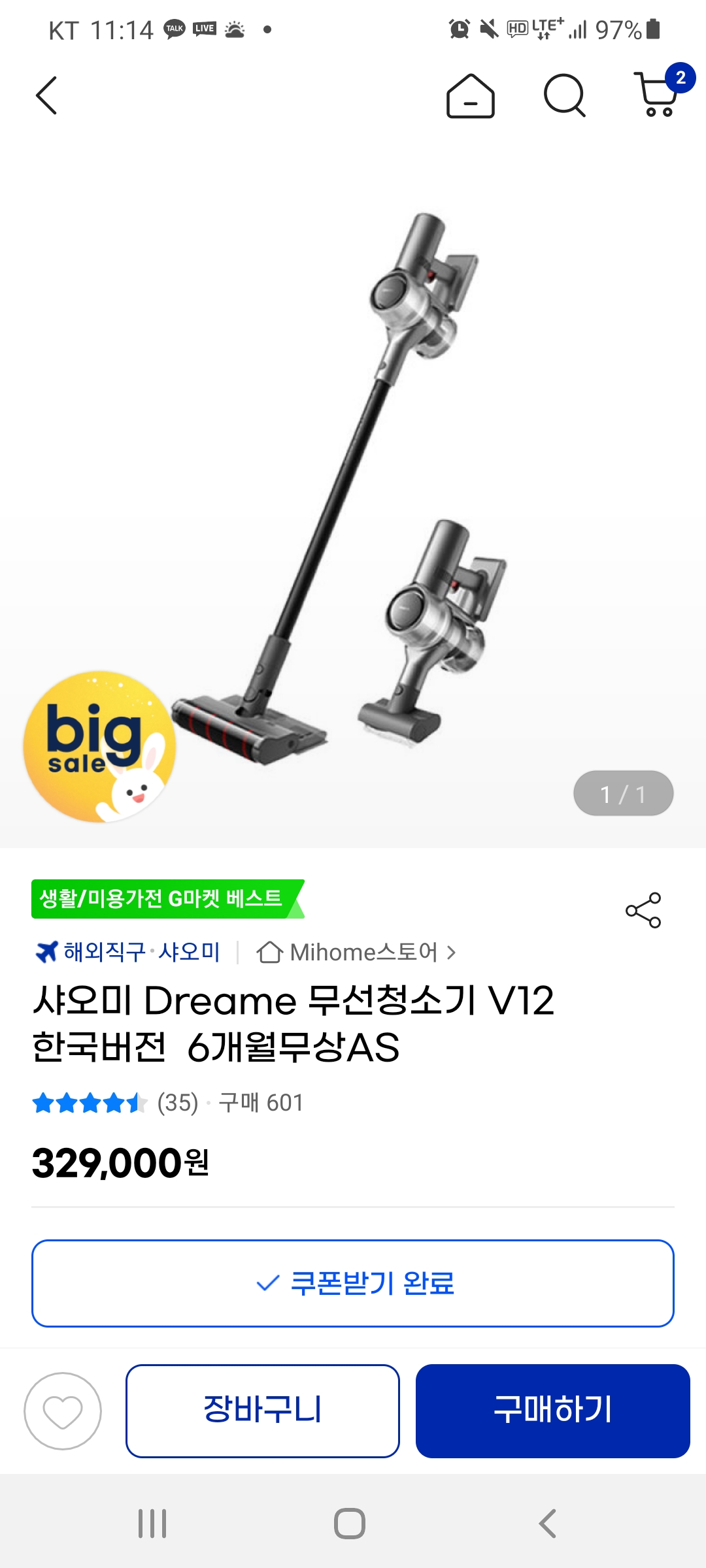Go back using the top-left arrow

(x=46, y=95)
